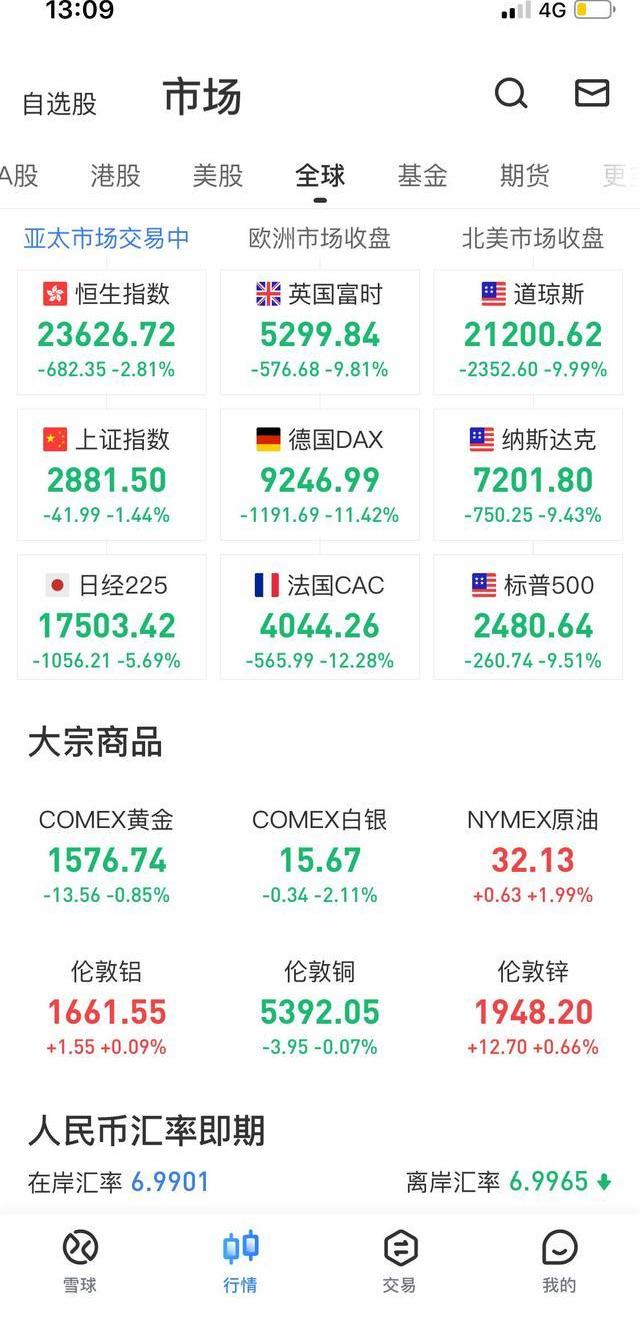The image size is (640, 1326).
Task: Switch to the 自选股 tab
Action: (60, 103)
